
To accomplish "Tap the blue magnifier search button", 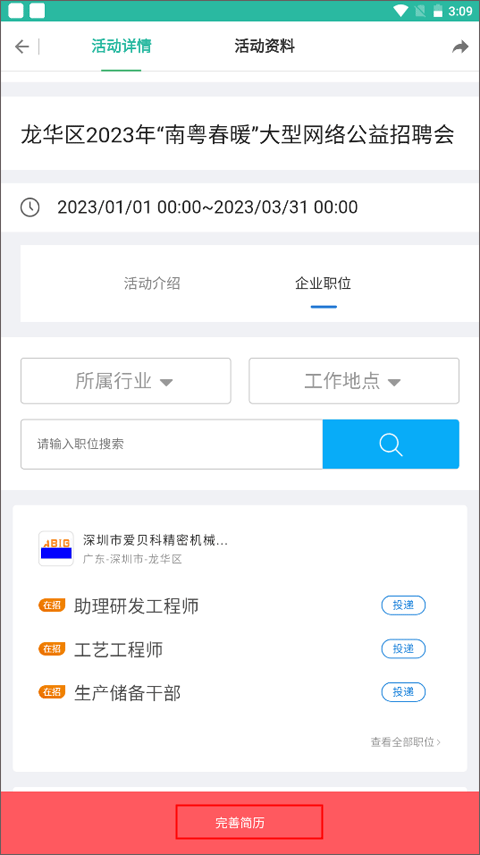I will (x=391, y=444).
